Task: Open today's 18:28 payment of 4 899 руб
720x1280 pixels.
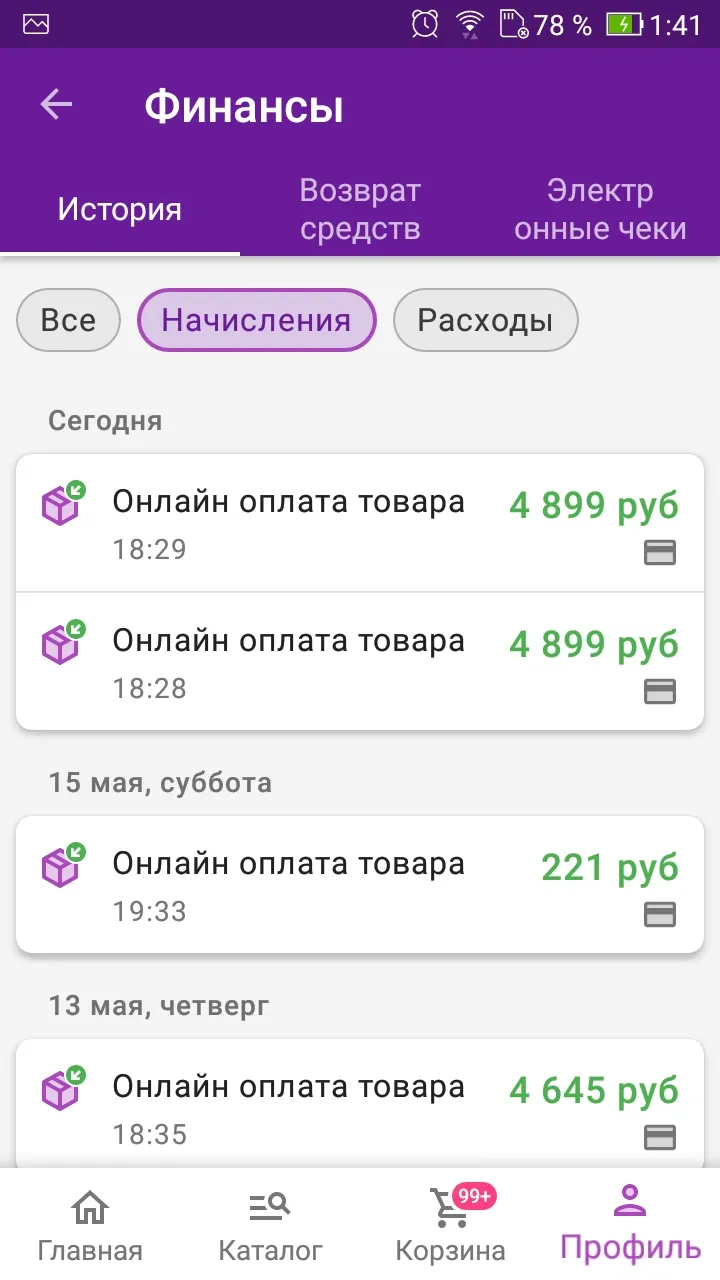Action: coord(360,662)
